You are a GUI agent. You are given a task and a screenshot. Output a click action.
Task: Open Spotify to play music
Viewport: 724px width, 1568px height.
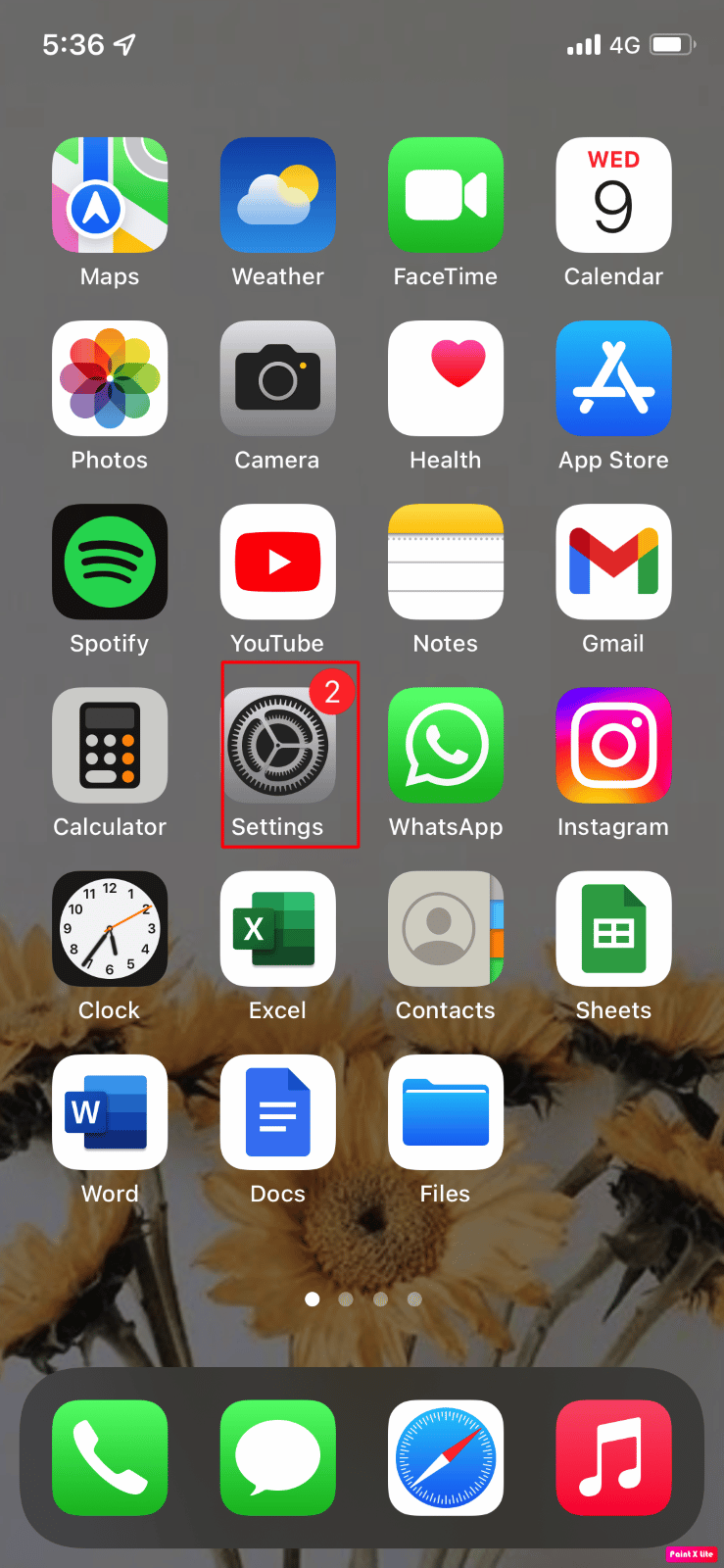click(x=110, y=562)
